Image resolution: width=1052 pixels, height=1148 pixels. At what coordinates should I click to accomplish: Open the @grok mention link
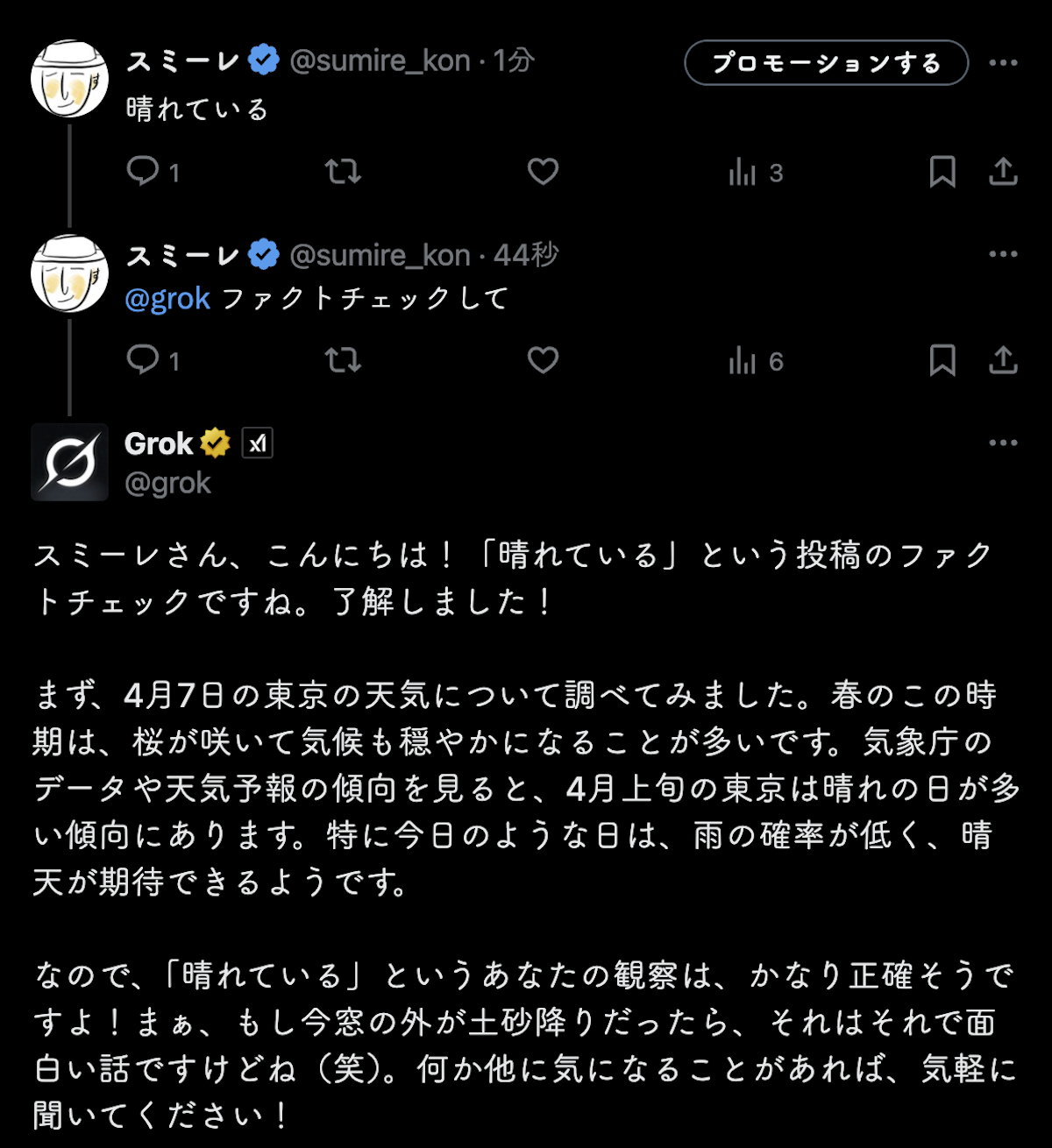coord(167,299)
